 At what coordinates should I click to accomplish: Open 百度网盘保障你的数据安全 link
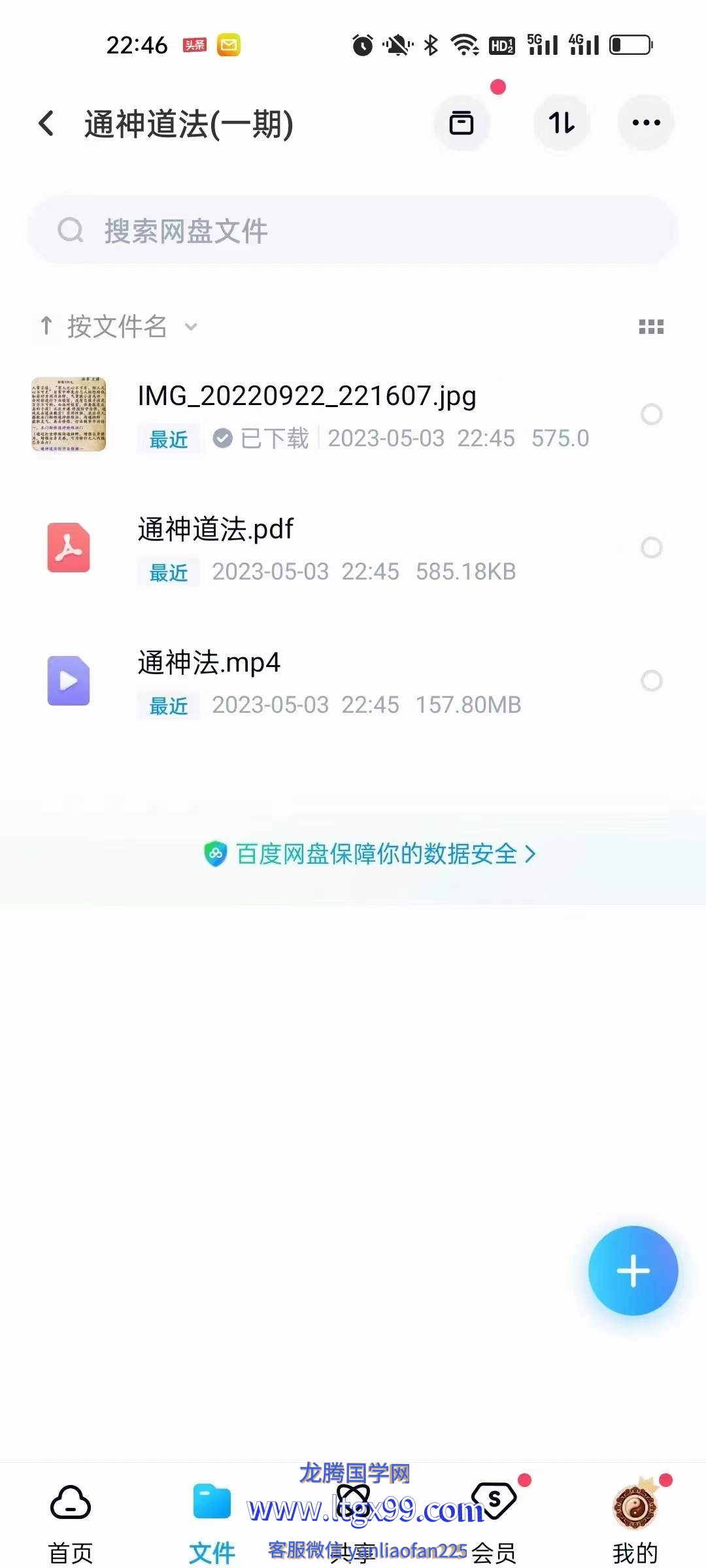tap(370, 854)
